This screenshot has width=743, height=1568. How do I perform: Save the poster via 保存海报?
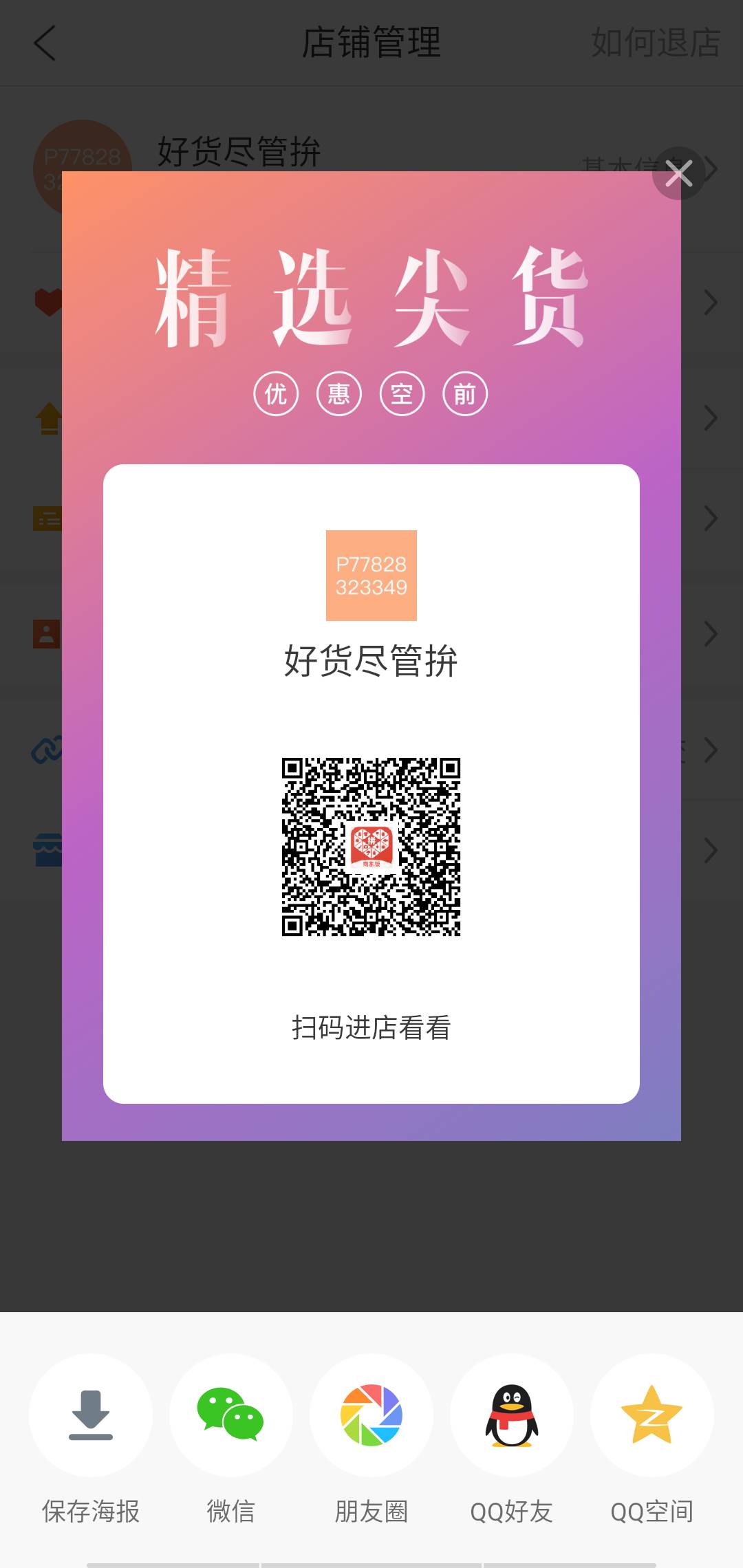click(x=91, y=1415)
